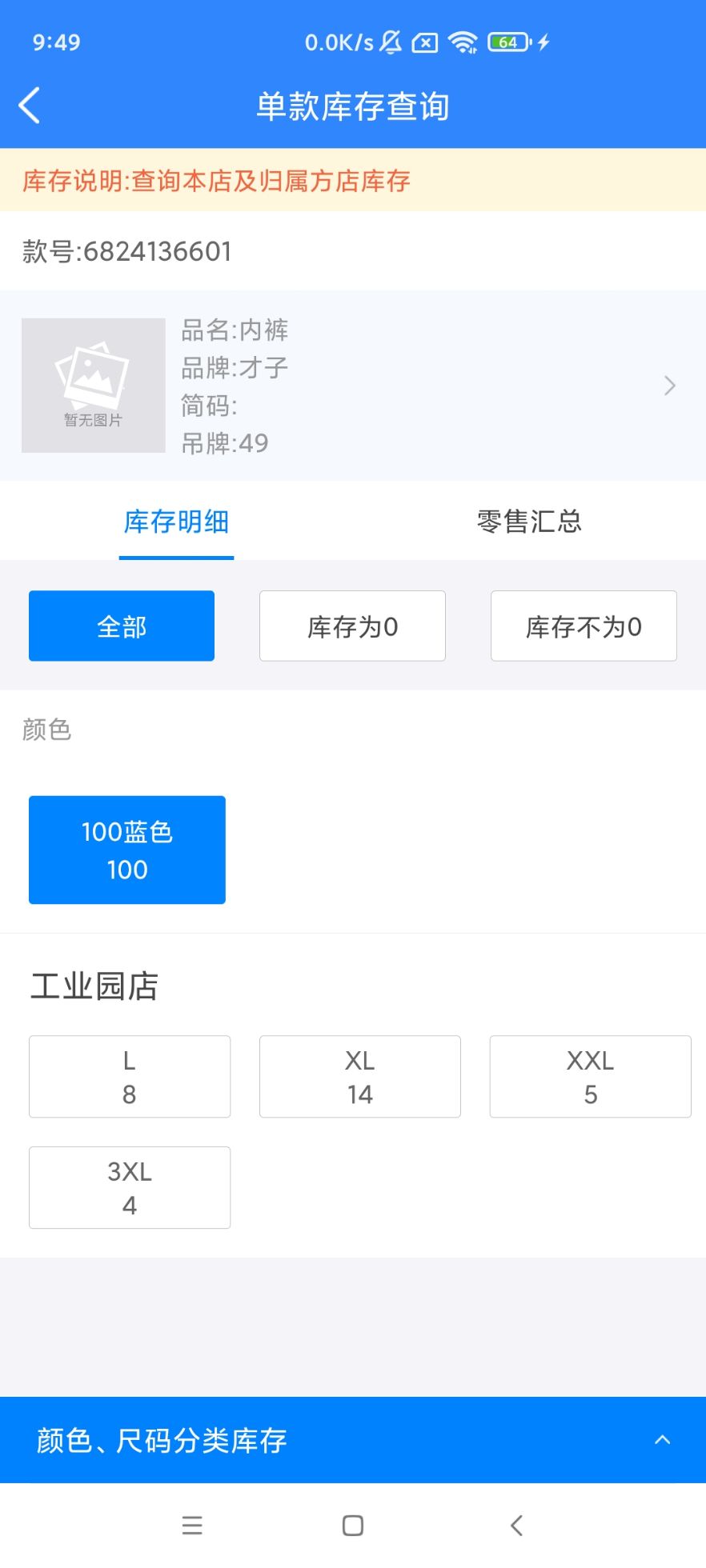Tap the system home button
The width and height of the screenshot is (706, 1568).
coord(353,1526)
